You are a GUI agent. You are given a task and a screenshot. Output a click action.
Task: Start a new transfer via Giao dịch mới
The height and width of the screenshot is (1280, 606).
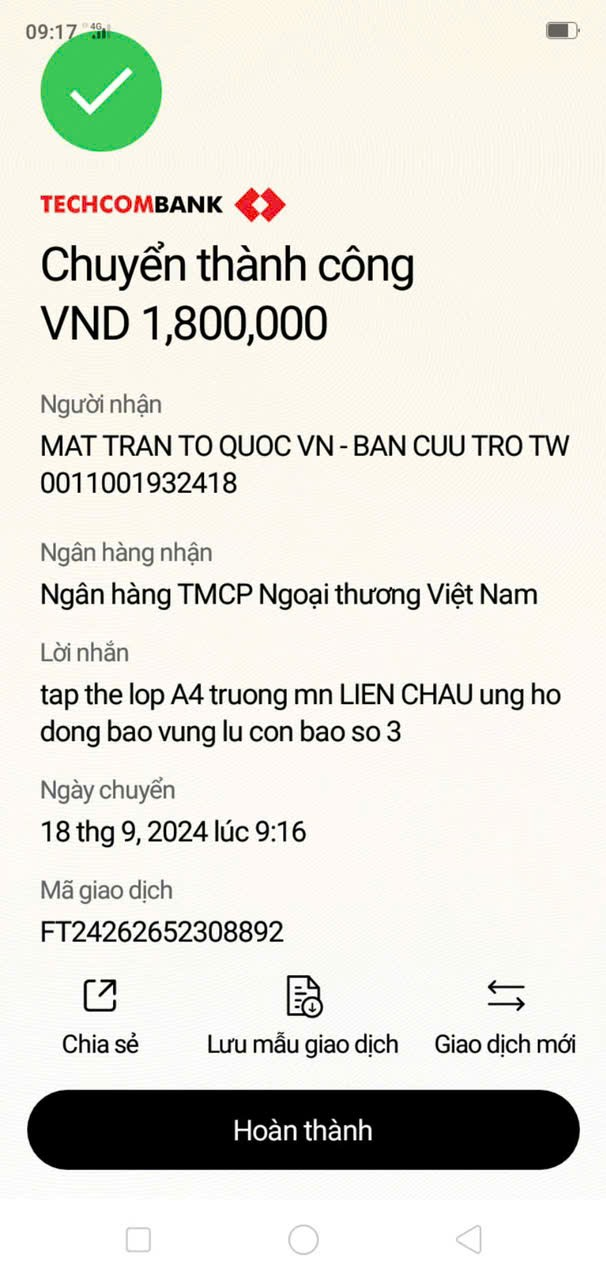[505, 1015]
